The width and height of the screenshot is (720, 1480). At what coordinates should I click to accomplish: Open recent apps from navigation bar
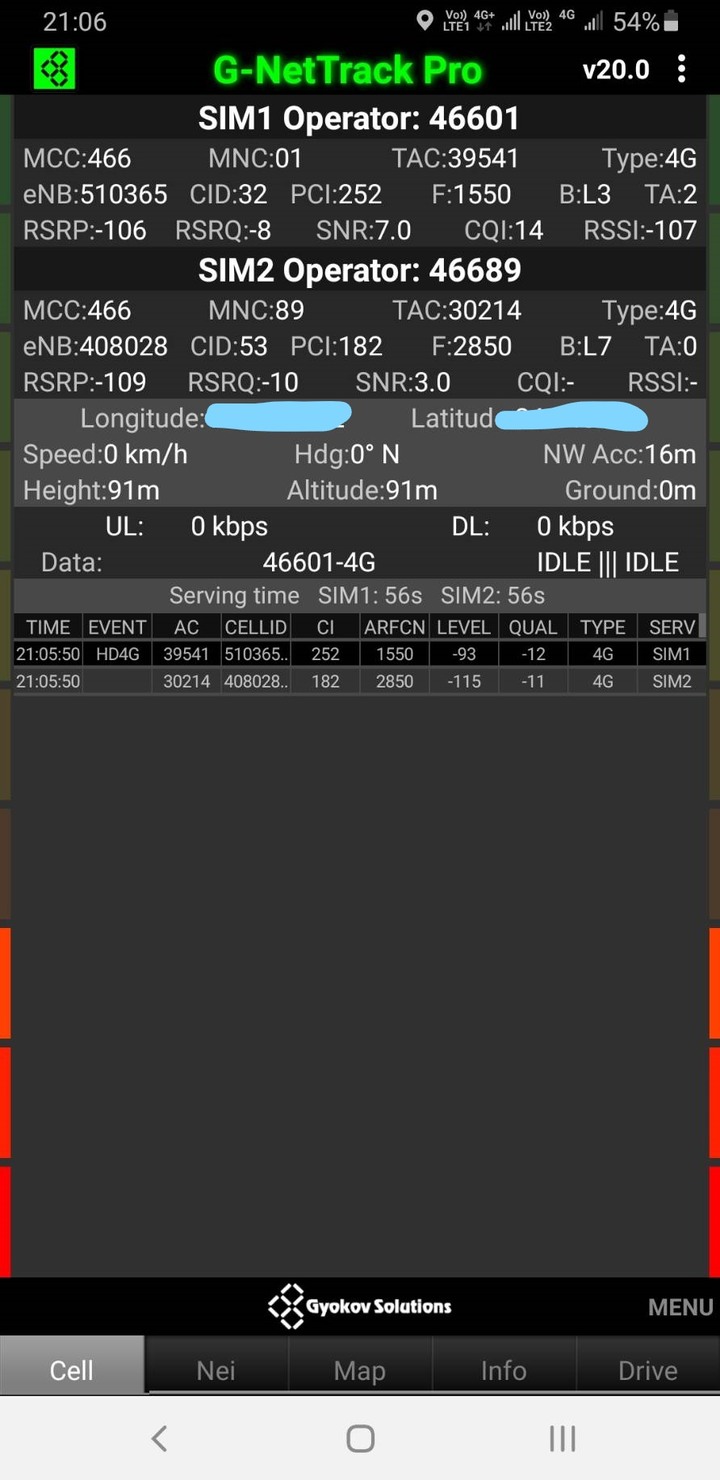click(562, 1439)
